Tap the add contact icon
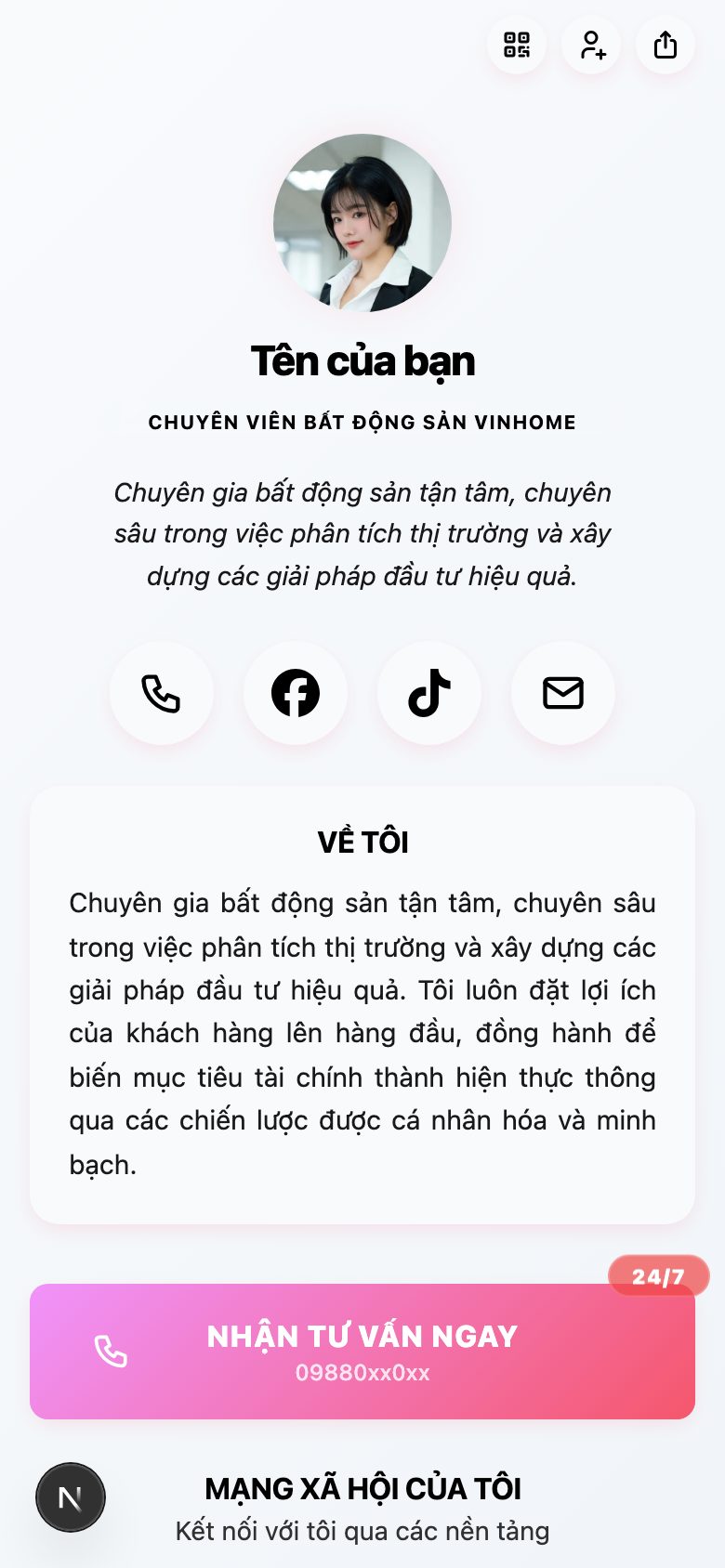725x1568 pixels. click(591, 45)
